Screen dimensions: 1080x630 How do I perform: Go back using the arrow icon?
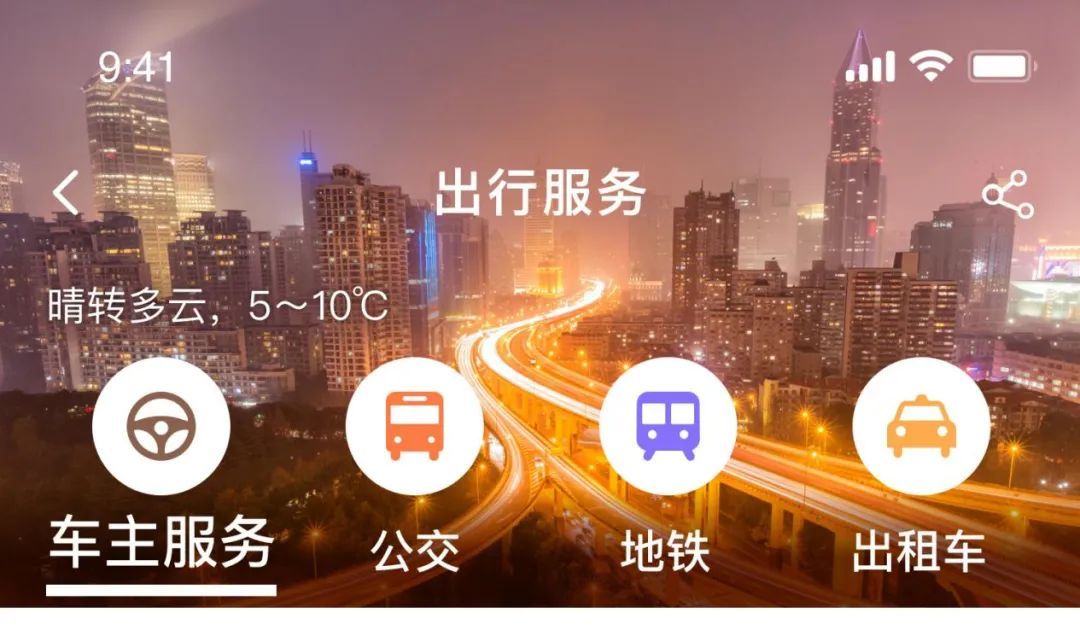66,193
